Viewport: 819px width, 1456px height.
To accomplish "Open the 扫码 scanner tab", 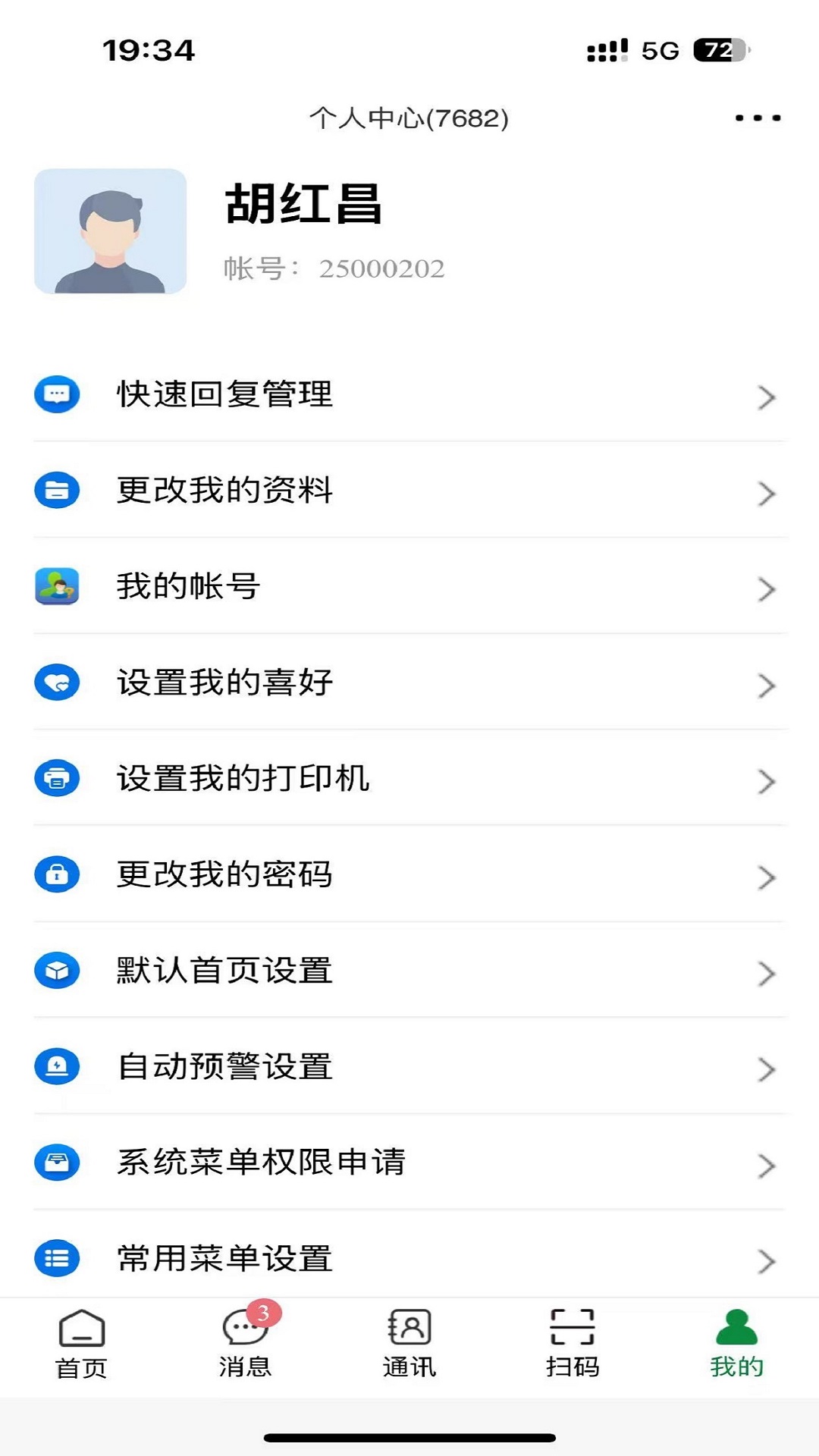I will click(x=573, y=1345).
